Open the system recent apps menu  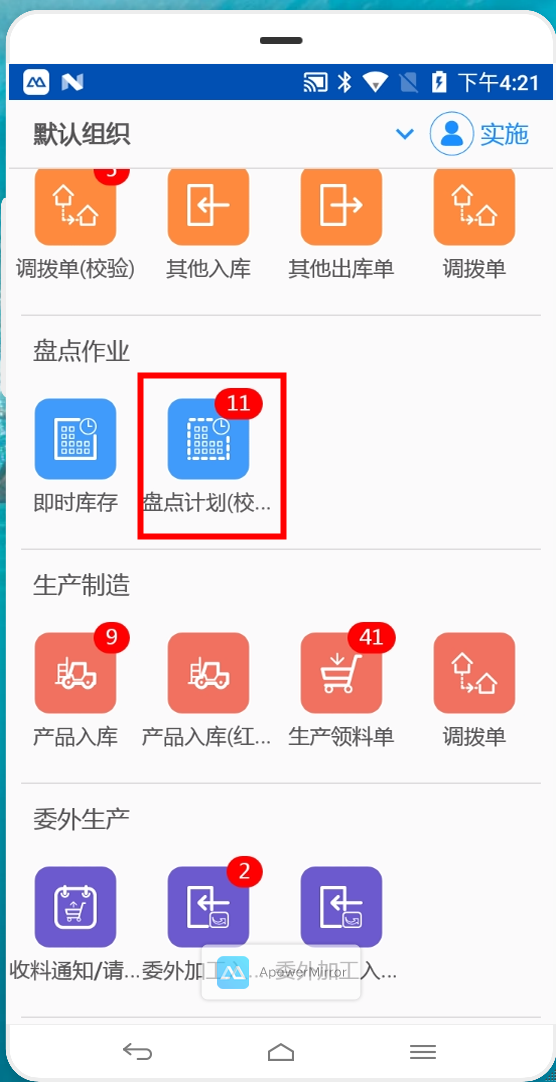coord(423,1052)
